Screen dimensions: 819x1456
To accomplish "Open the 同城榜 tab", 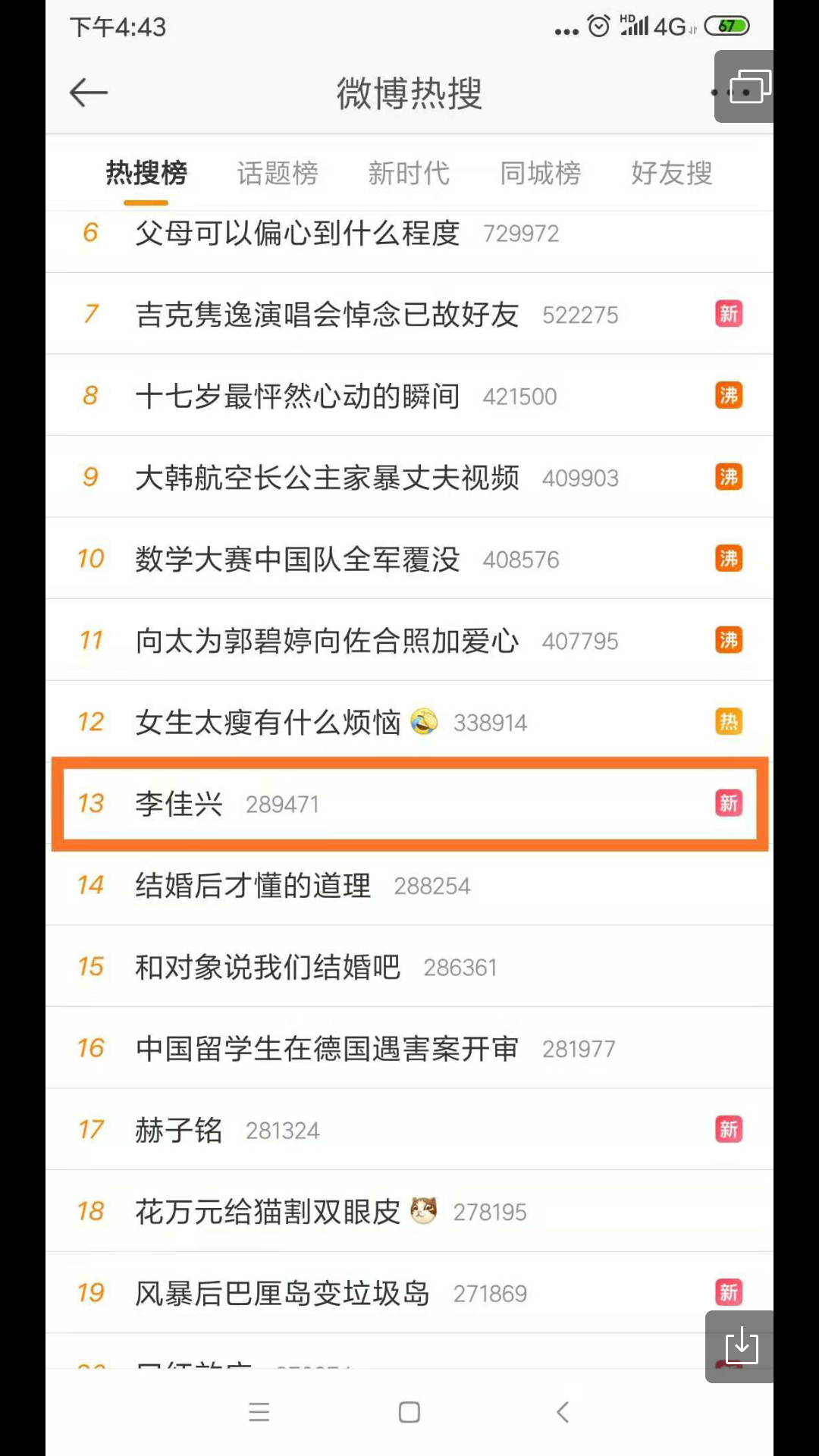I will [540, 174].
